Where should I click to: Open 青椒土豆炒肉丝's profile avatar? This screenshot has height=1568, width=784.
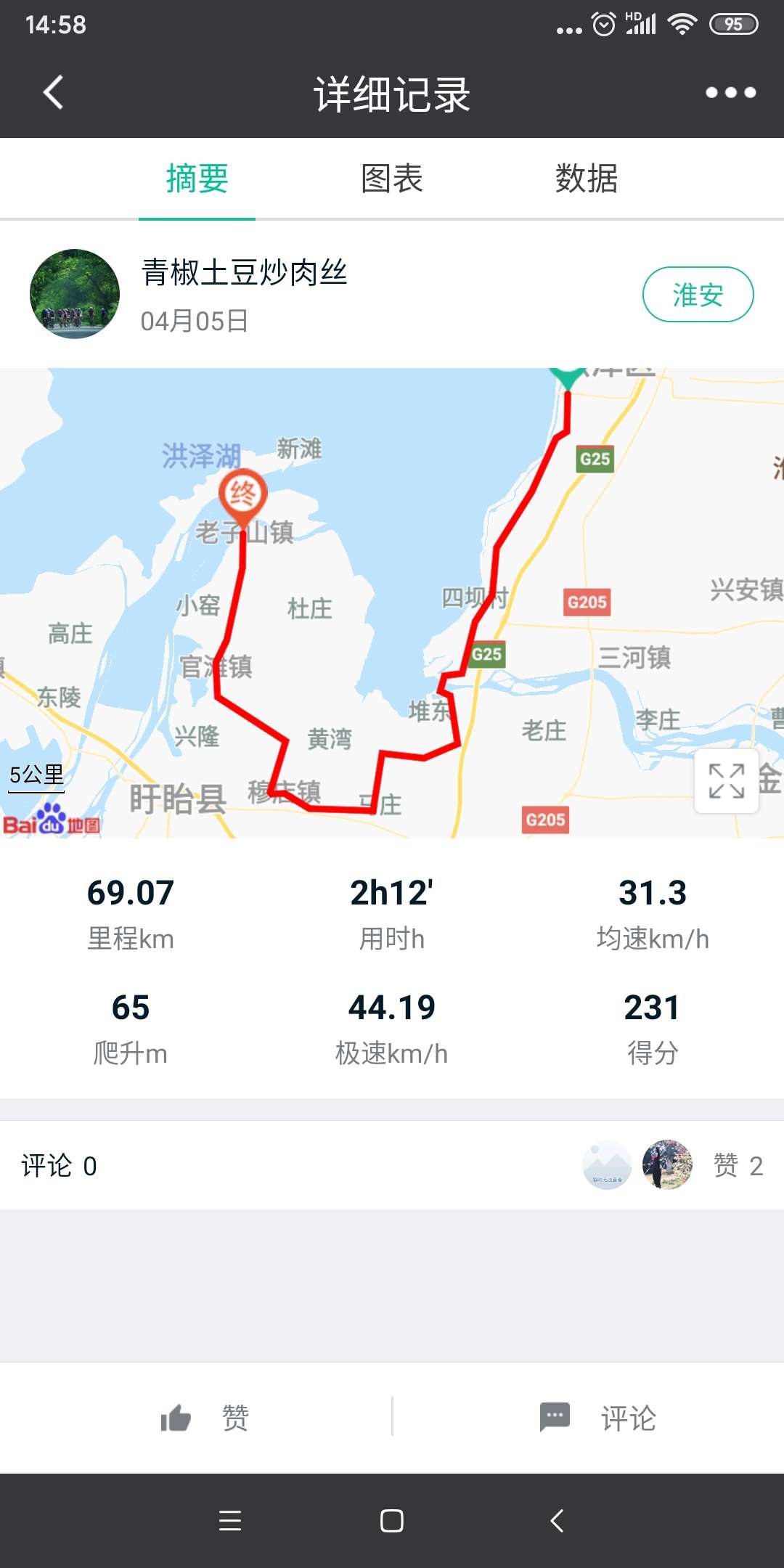click(75, 294)
